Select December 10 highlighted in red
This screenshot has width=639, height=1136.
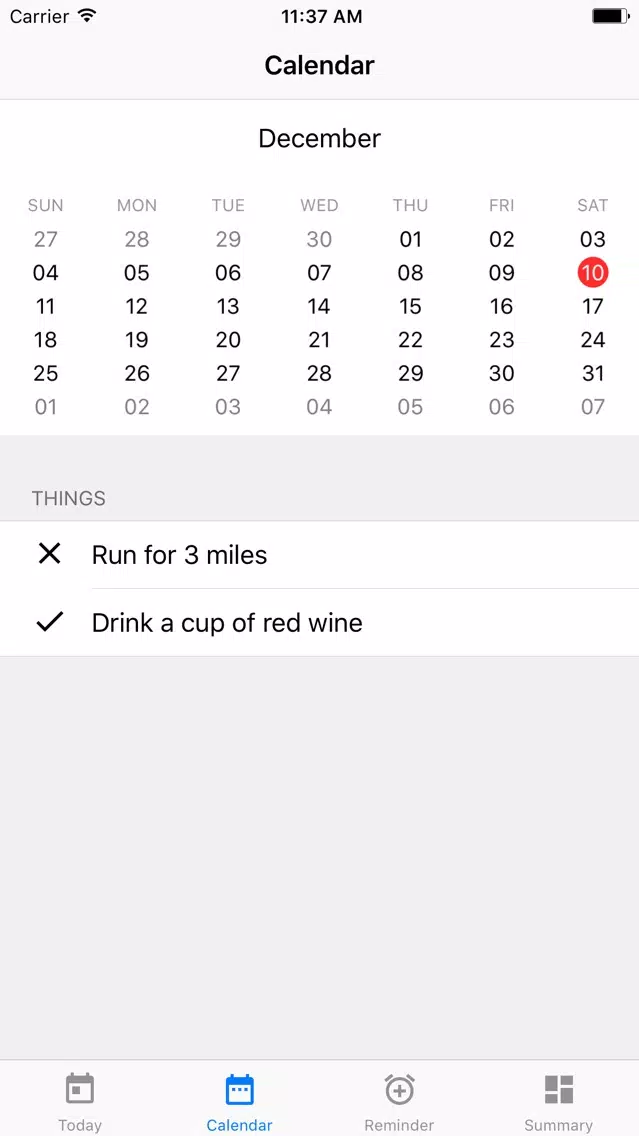tap(593, 273)
